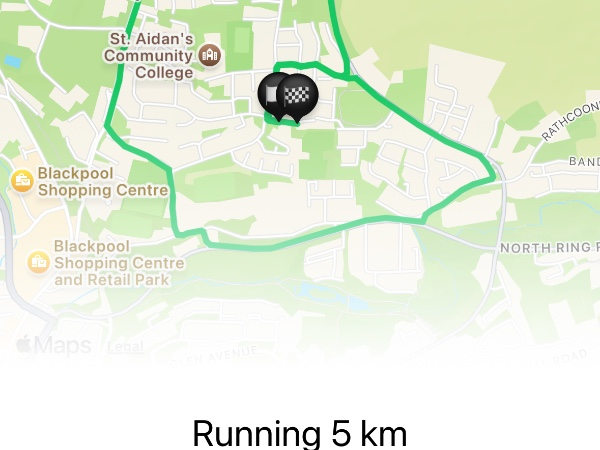This screenshot has height=450, width=600.
Task: Tap the checkered finish flag marker
Action: (299, 95)
